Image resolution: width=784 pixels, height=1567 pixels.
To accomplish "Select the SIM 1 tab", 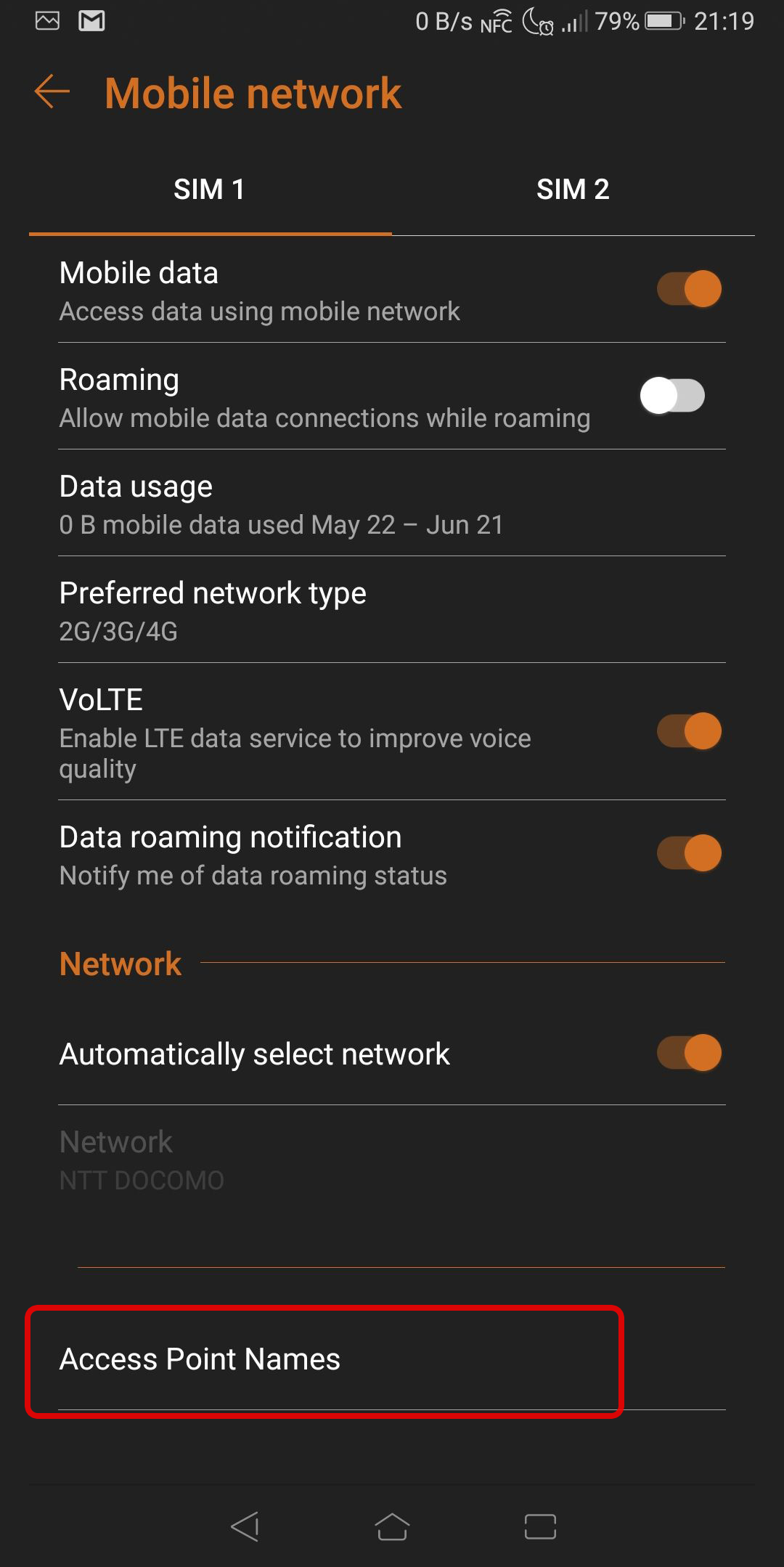I will pyautogui.click(x=210, y=190).
